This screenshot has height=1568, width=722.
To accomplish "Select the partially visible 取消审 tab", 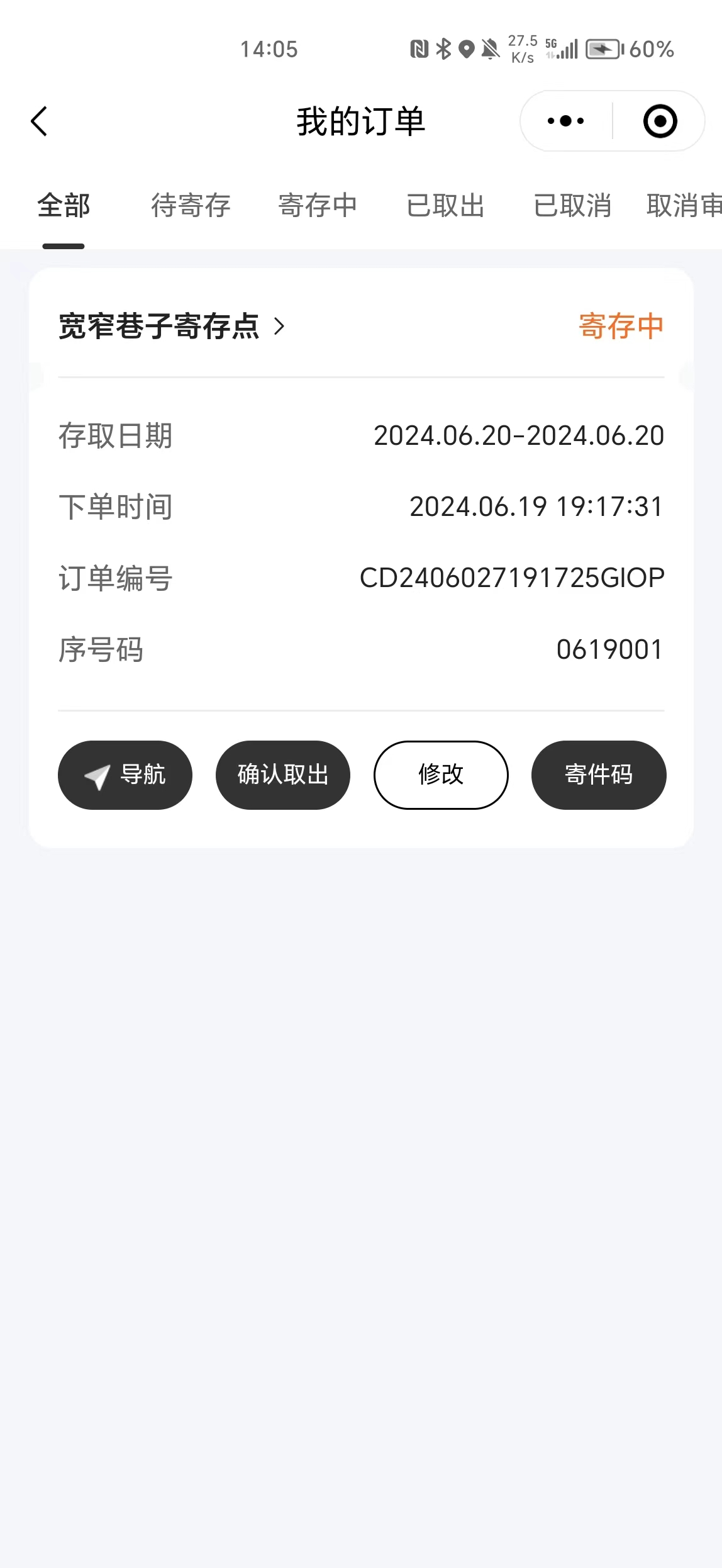I will pyautogui.click(x=684, y=206).
